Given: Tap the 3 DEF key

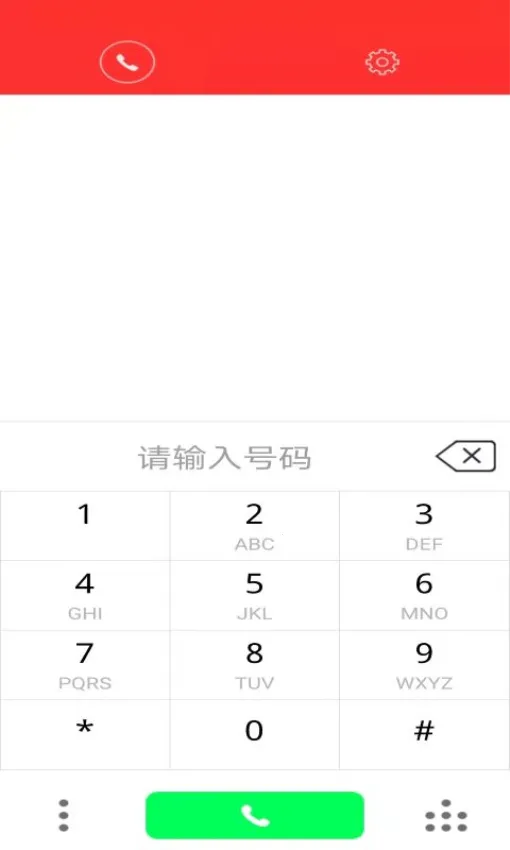Looking at the screenshot, I should [424, 526].
